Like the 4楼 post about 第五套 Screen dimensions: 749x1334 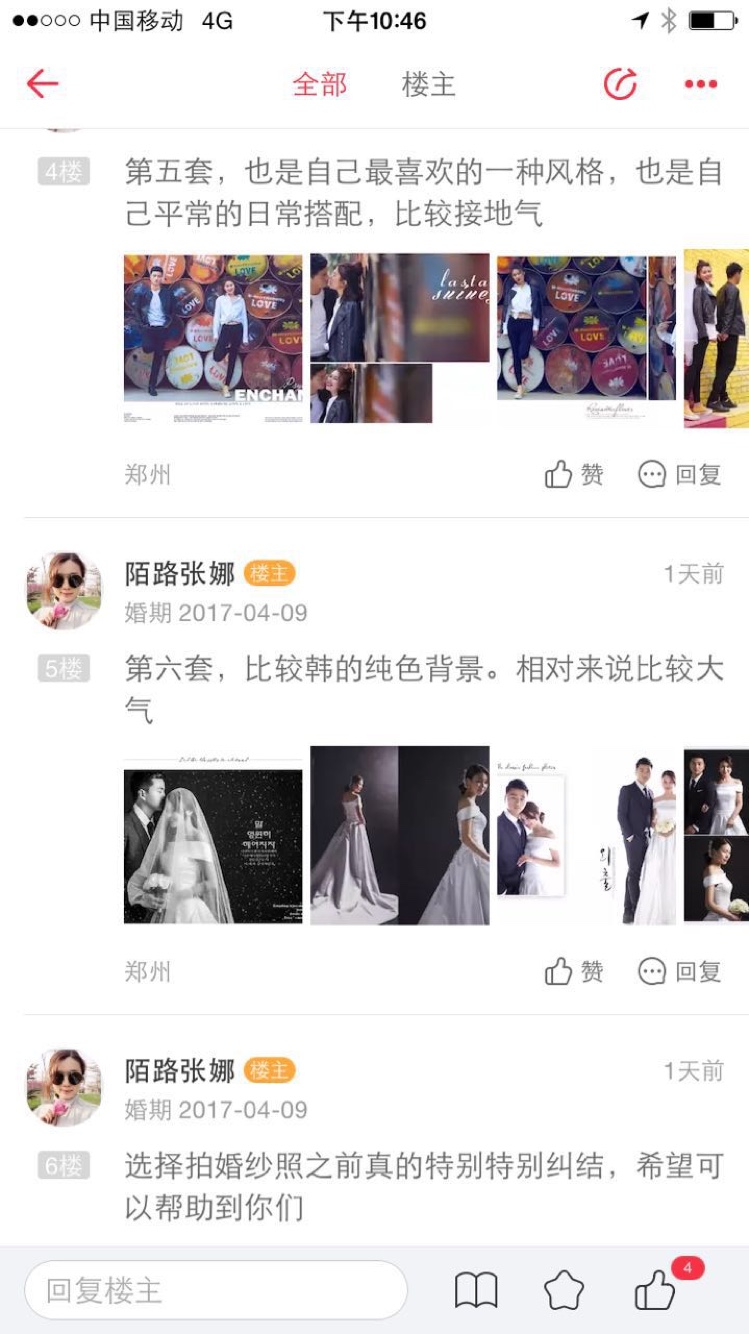coord(574,474)
